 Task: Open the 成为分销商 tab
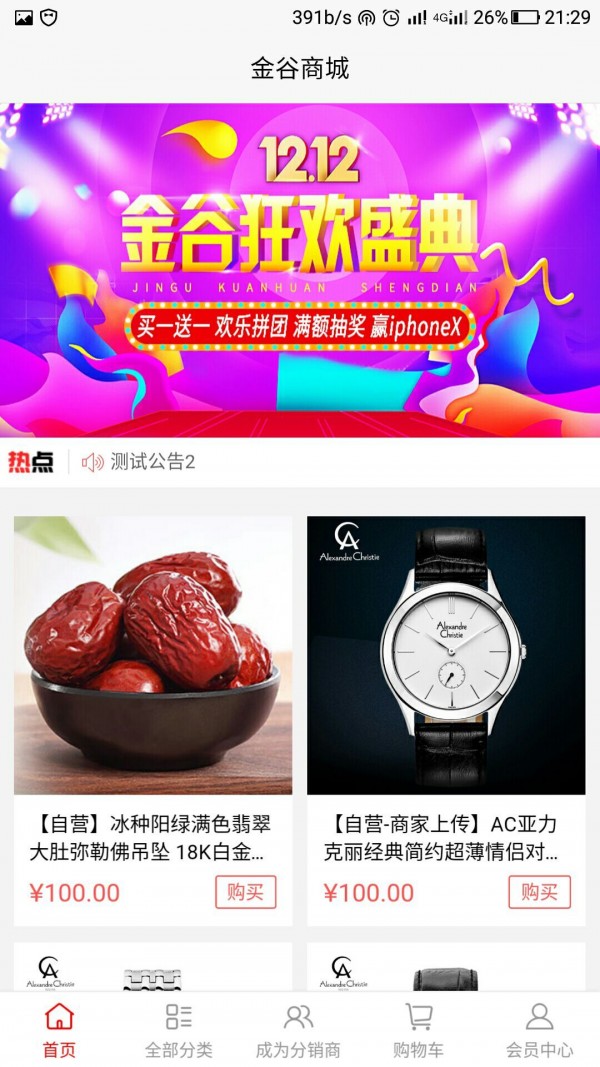click(298, 1030)
